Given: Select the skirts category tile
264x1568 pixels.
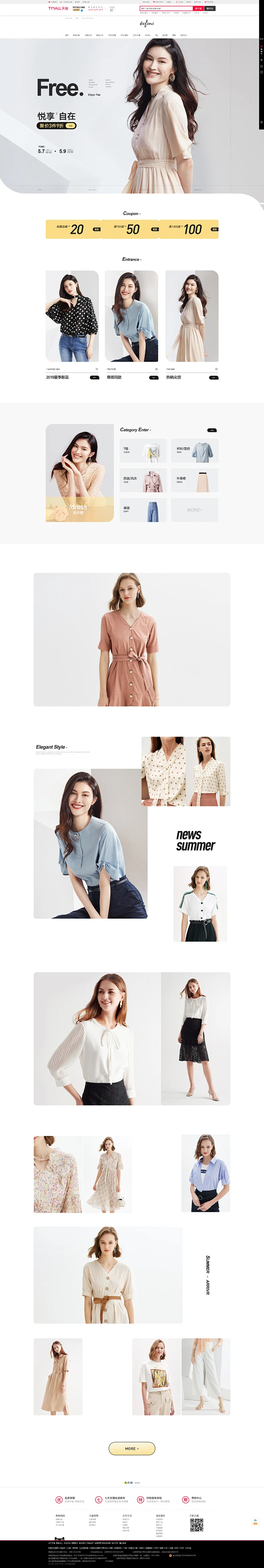Looking at the screenshot, I should 194,480.
